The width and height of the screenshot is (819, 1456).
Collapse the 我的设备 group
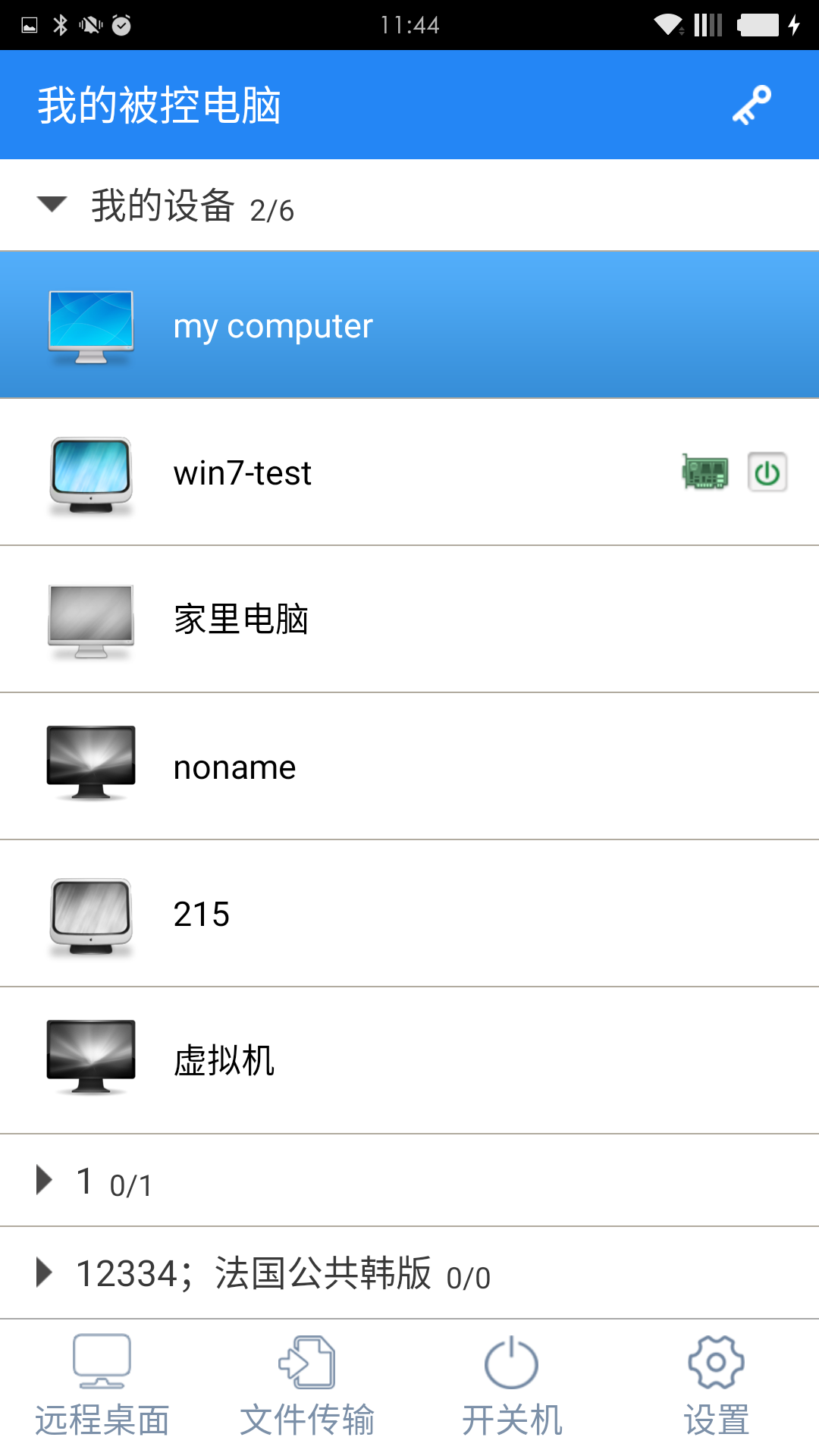pos(52,205)
